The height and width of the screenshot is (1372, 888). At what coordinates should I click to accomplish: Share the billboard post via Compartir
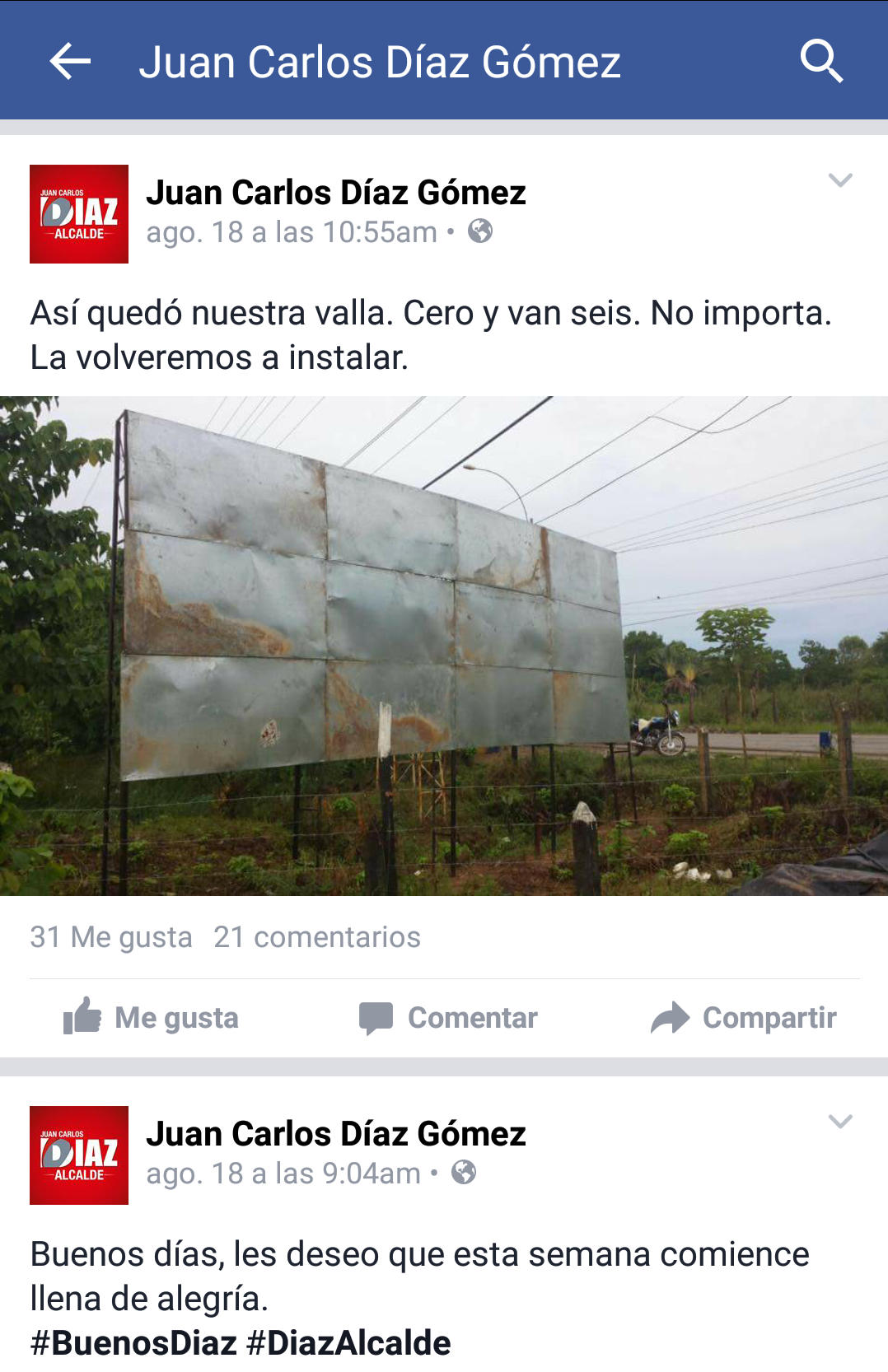(744, 1018)
